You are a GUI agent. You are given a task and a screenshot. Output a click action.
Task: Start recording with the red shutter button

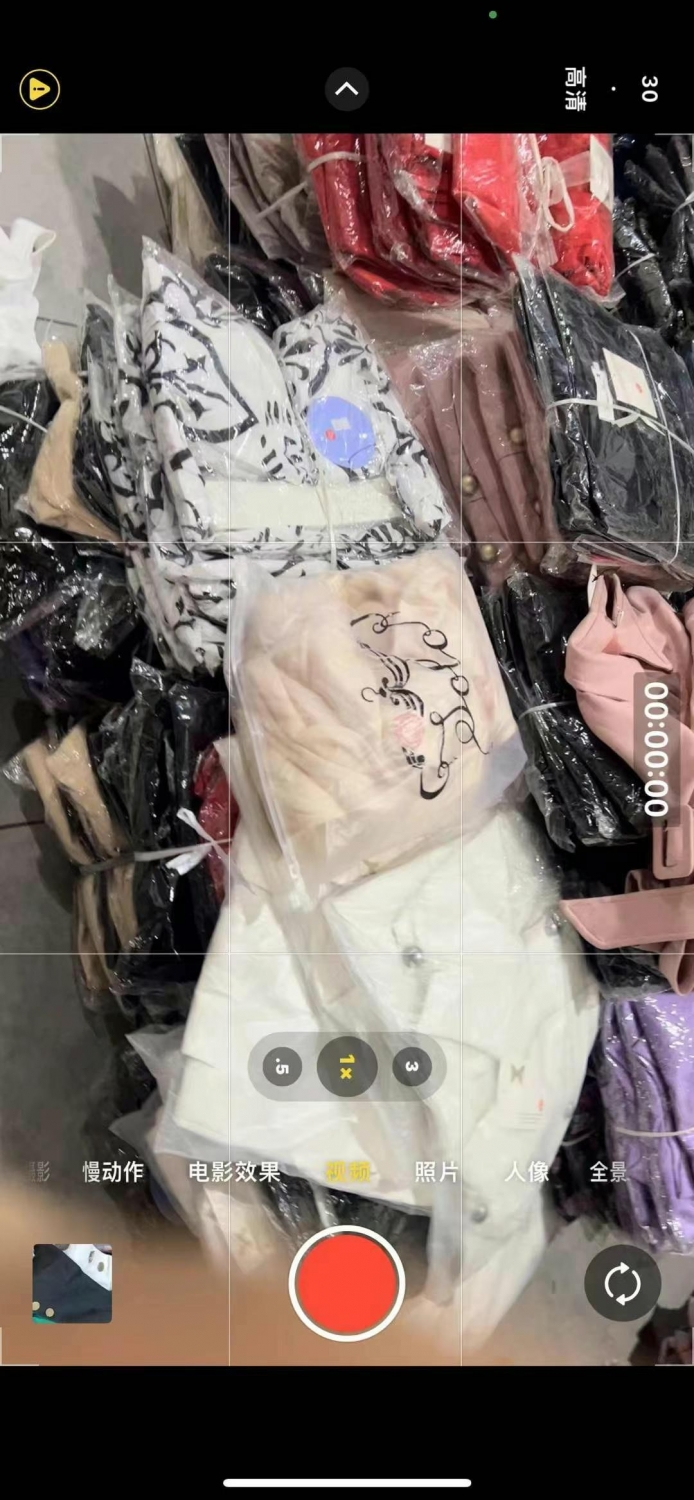(346, 1283)
